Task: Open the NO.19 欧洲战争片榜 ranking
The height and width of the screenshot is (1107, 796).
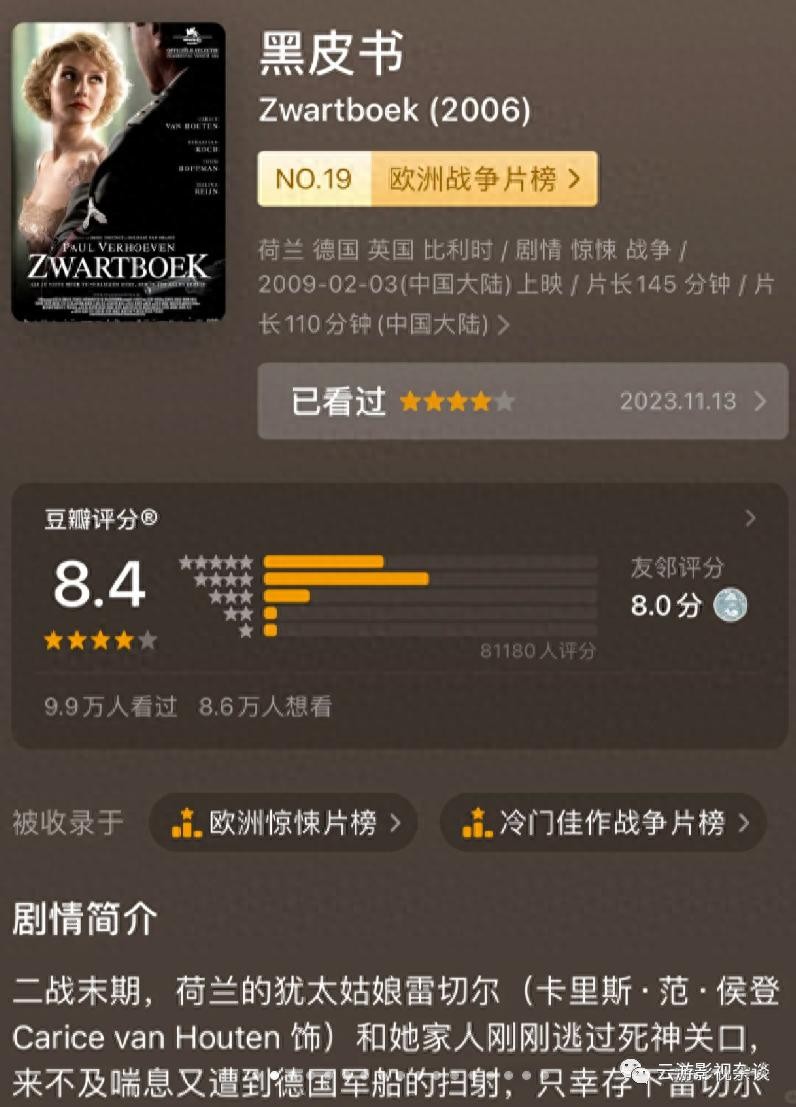Action: 427,179
